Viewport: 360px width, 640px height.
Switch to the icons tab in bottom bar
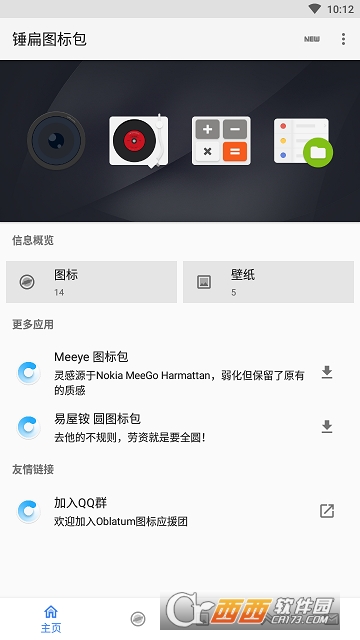click(138, 619)
